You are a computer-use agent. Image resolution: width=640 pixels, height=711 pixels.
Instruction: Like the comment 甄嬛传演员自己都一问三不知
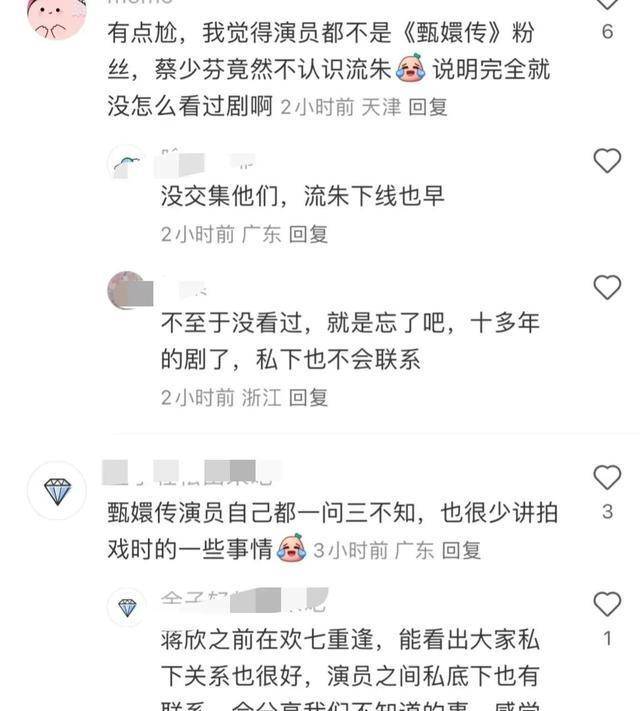click(x=607, y=477)
